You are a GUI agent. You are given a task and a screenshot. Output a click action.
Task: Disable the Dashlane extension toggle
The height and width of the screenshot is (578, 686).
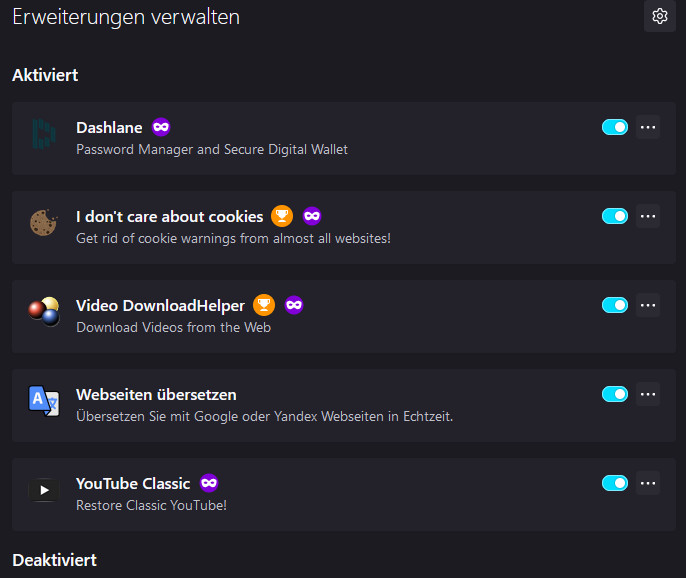point(614,127)
